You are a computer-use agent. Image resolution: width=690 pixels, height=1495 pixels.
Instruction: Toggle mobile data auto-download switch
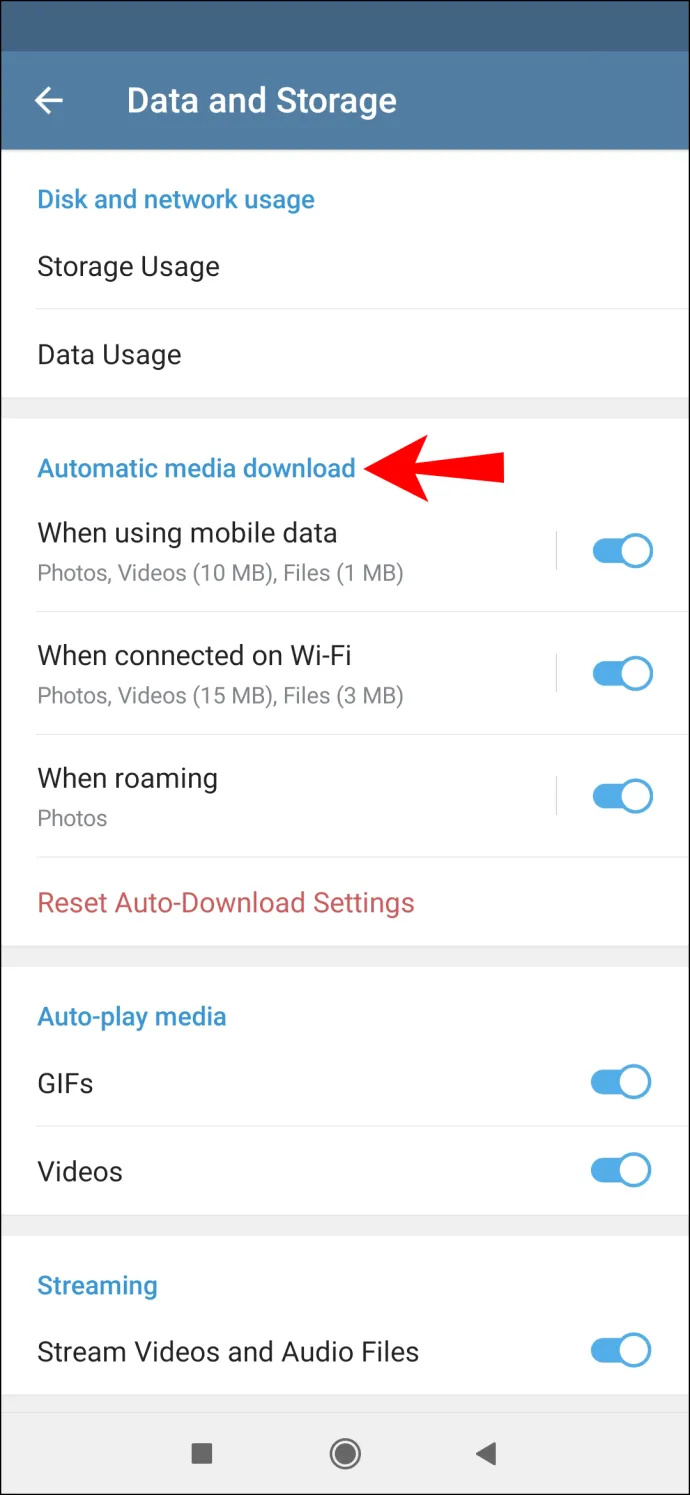622,551
